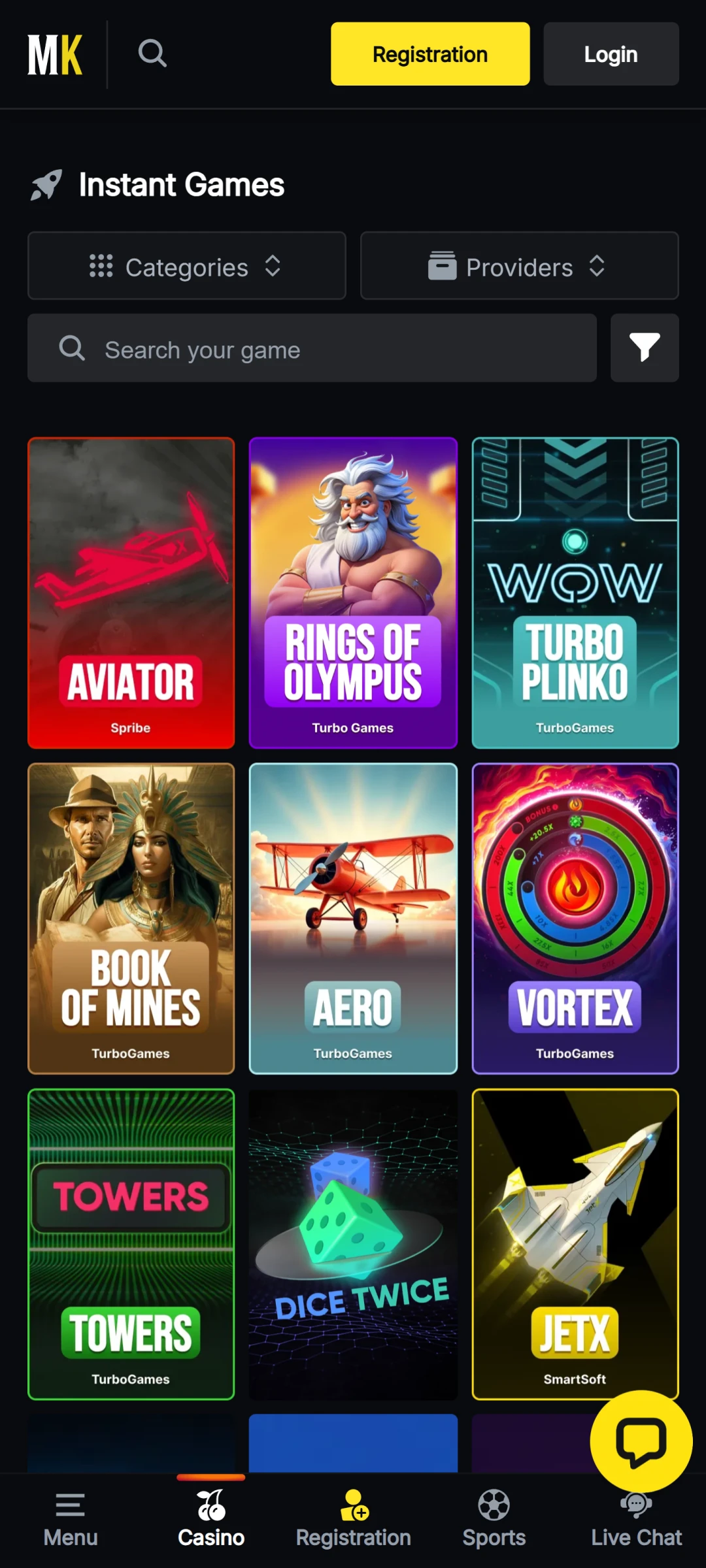Image resolution: width=706 pixels, height=1568 pixels.
Task: Select the Turbo Plinko game card
Action: [575, 593]
